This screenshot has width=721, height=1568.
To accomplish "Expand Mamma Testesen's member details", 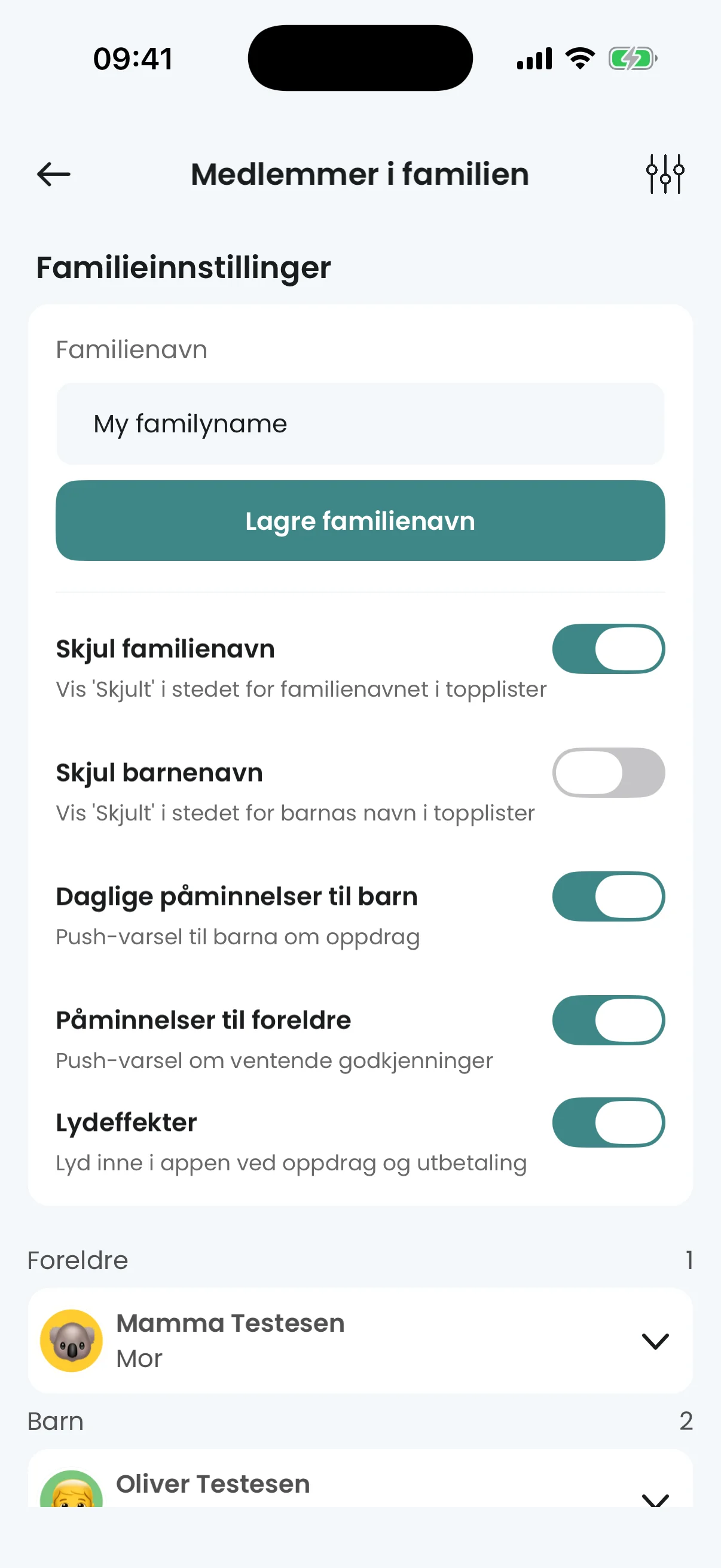I will coord(655,1341).
